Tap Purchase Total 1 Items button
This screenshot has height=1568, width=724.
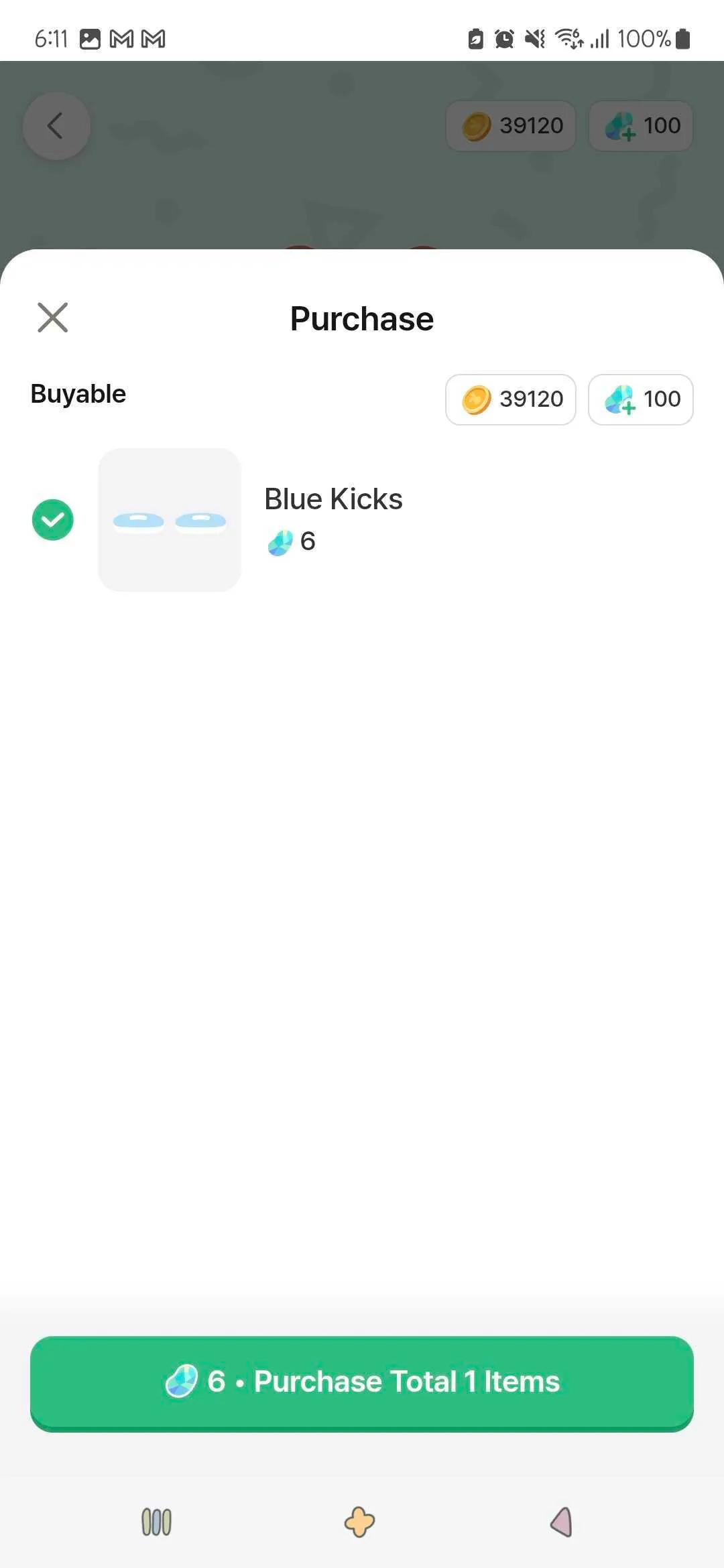click(362, 1384)
